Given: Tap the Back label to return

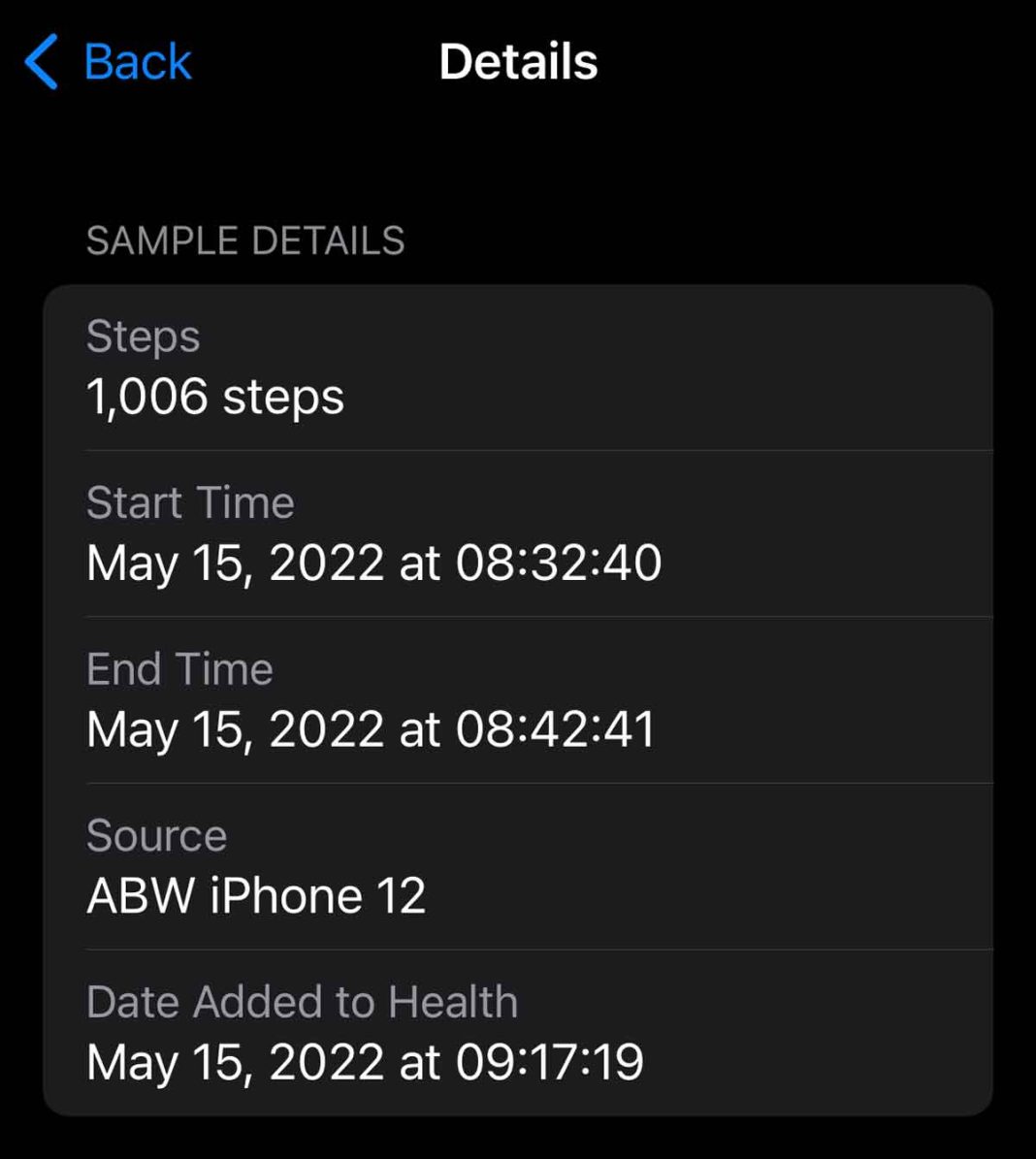Looking at the screenshot, I should (138, 60).
